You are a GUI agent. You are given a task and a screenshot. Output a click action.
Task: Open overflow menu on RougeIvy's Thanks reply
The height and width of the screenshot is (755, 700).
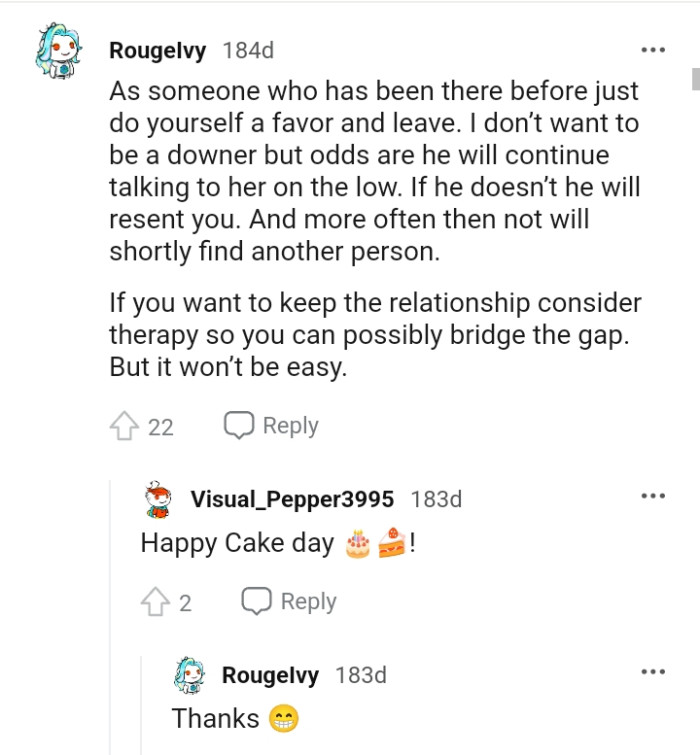click(x=653, y=672)
